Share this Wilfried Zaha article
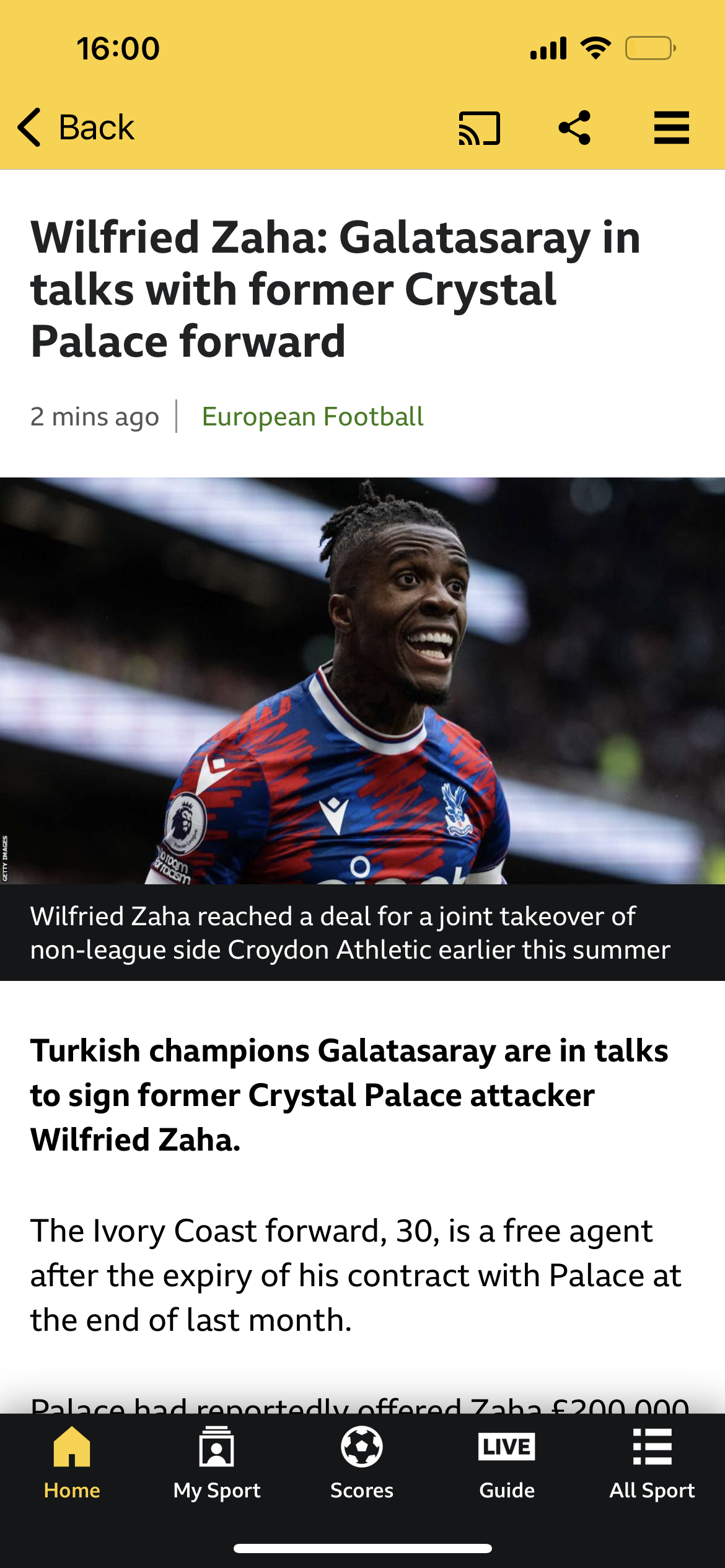Screen dimensions: 725x1568 point(574,128)
